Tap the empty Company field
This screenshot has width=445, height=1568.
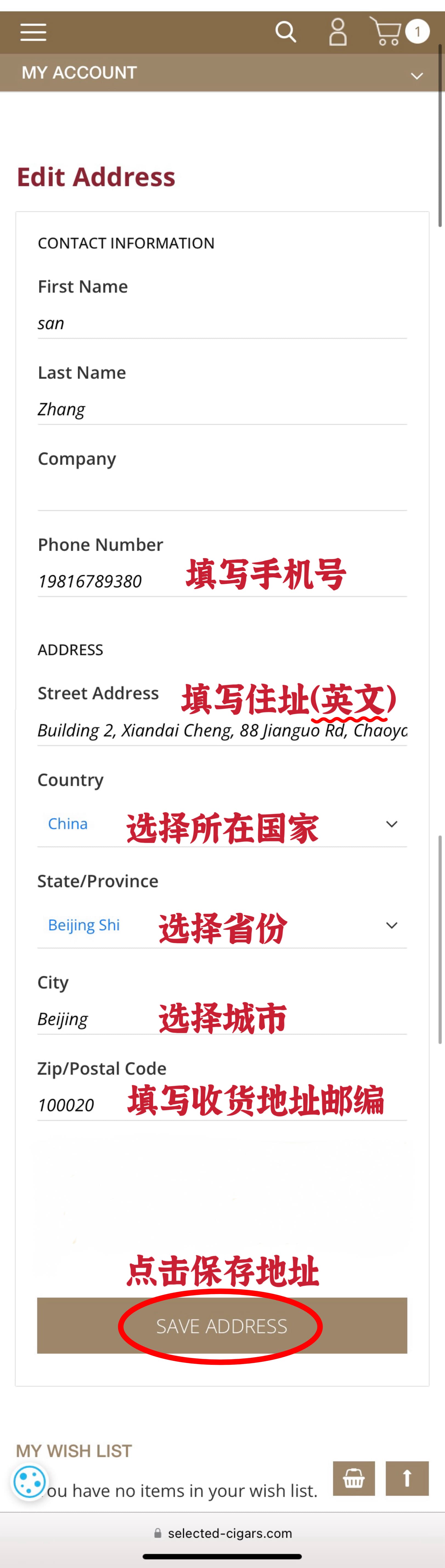[x=222, y=494]
